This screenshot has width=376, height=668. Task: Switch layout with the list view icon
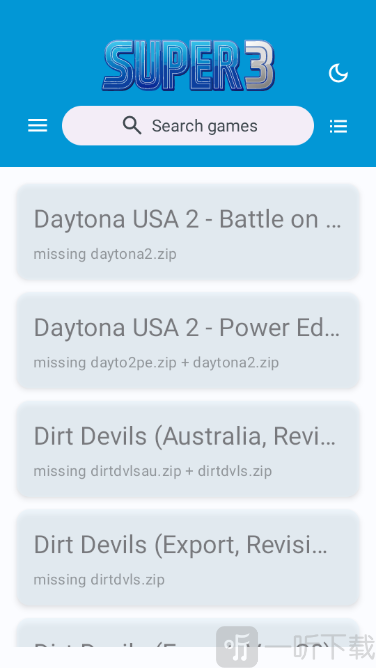coord(338,126)
